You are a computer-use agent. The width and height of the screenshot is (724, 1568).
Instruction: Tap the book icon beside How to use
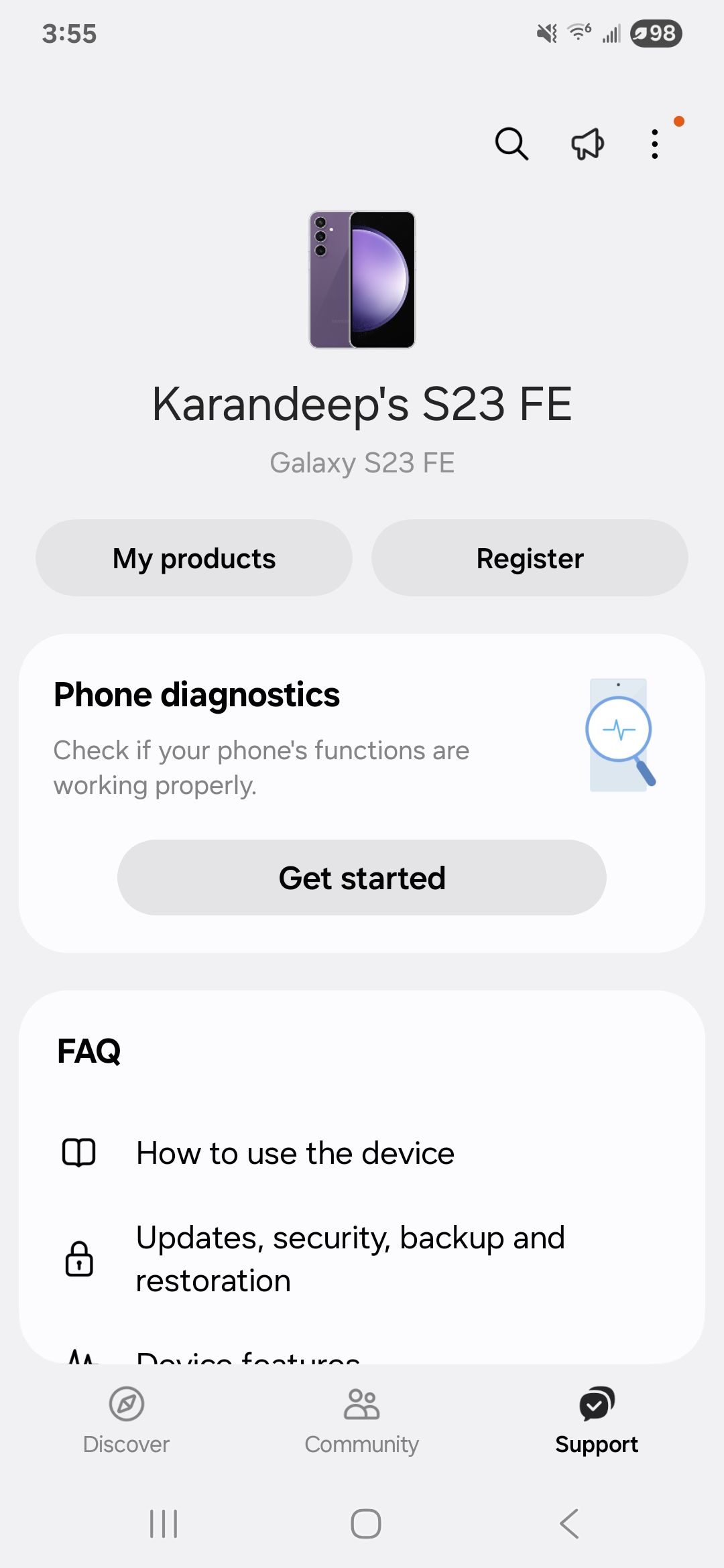tap(78, 1153)
